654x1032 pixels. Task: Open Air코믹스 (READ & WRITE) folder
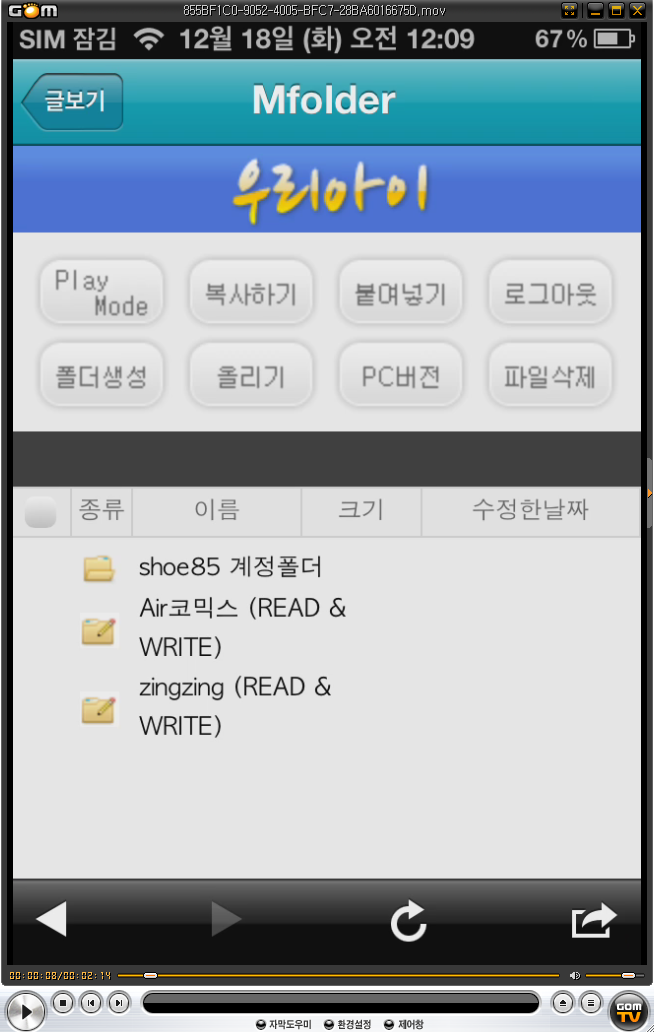tap(242, 628)
